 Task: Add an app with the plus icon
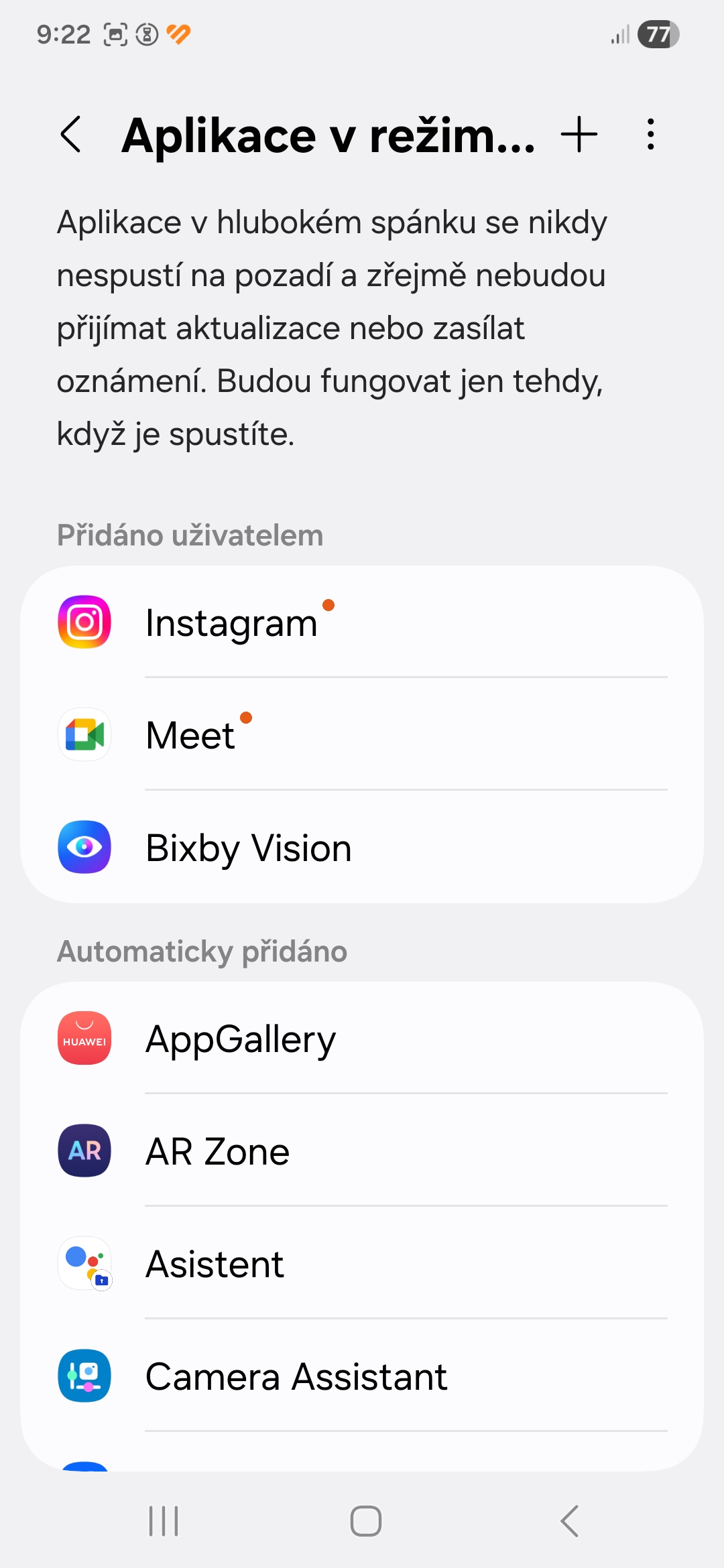[x=579, y=135]
